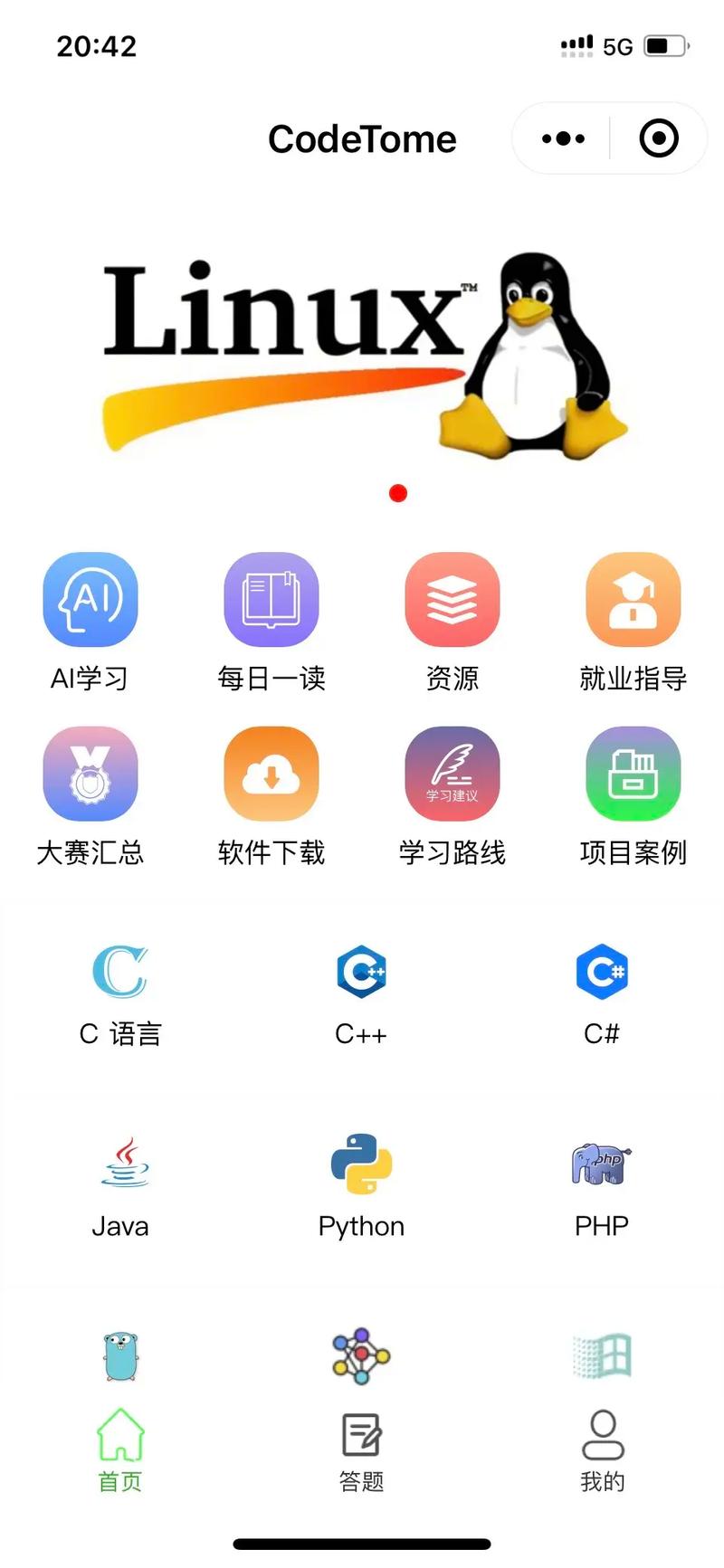Switch to the 答题 tab
Image resolution: width=724 pixels, height=1568 pixels.
361,1451
